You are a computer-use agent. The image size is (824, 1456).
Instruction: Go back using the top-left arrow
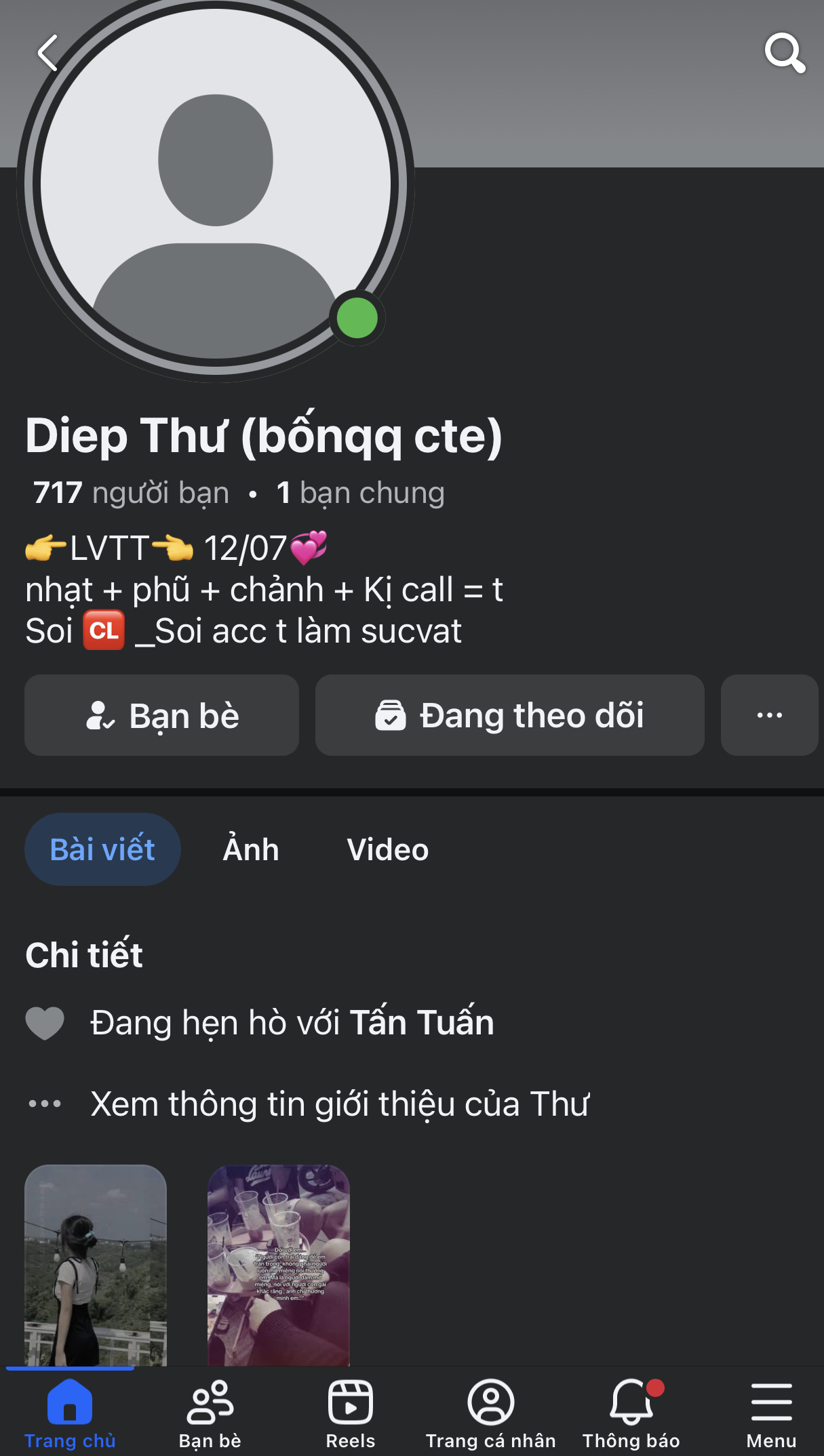(47, 53)
